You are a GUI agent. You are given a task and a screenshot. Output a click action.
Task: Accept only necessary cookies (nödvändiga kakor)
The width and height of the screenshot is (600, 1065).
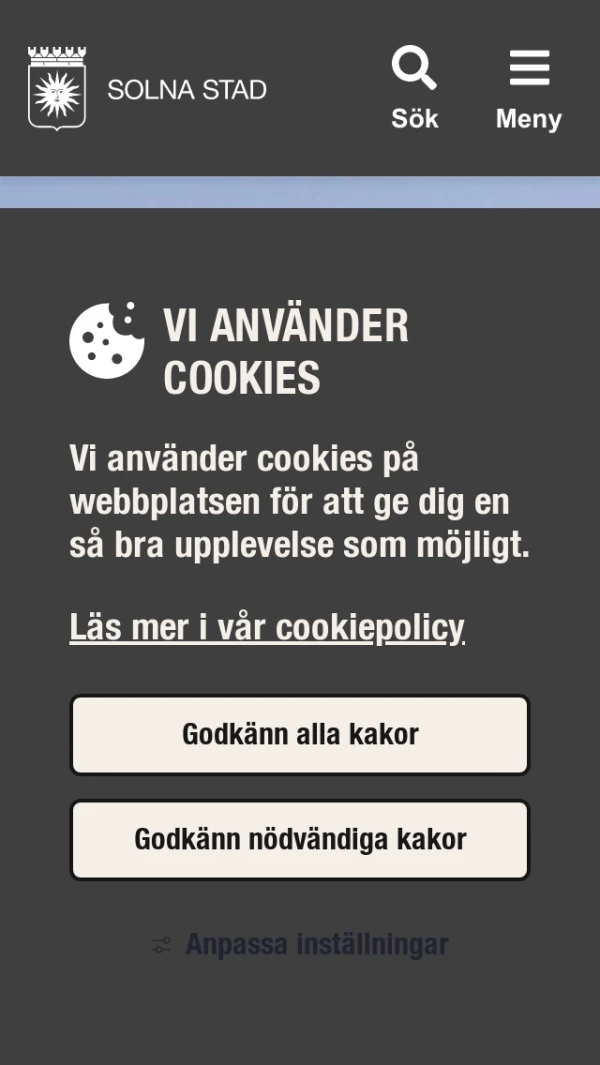point(299,839)
